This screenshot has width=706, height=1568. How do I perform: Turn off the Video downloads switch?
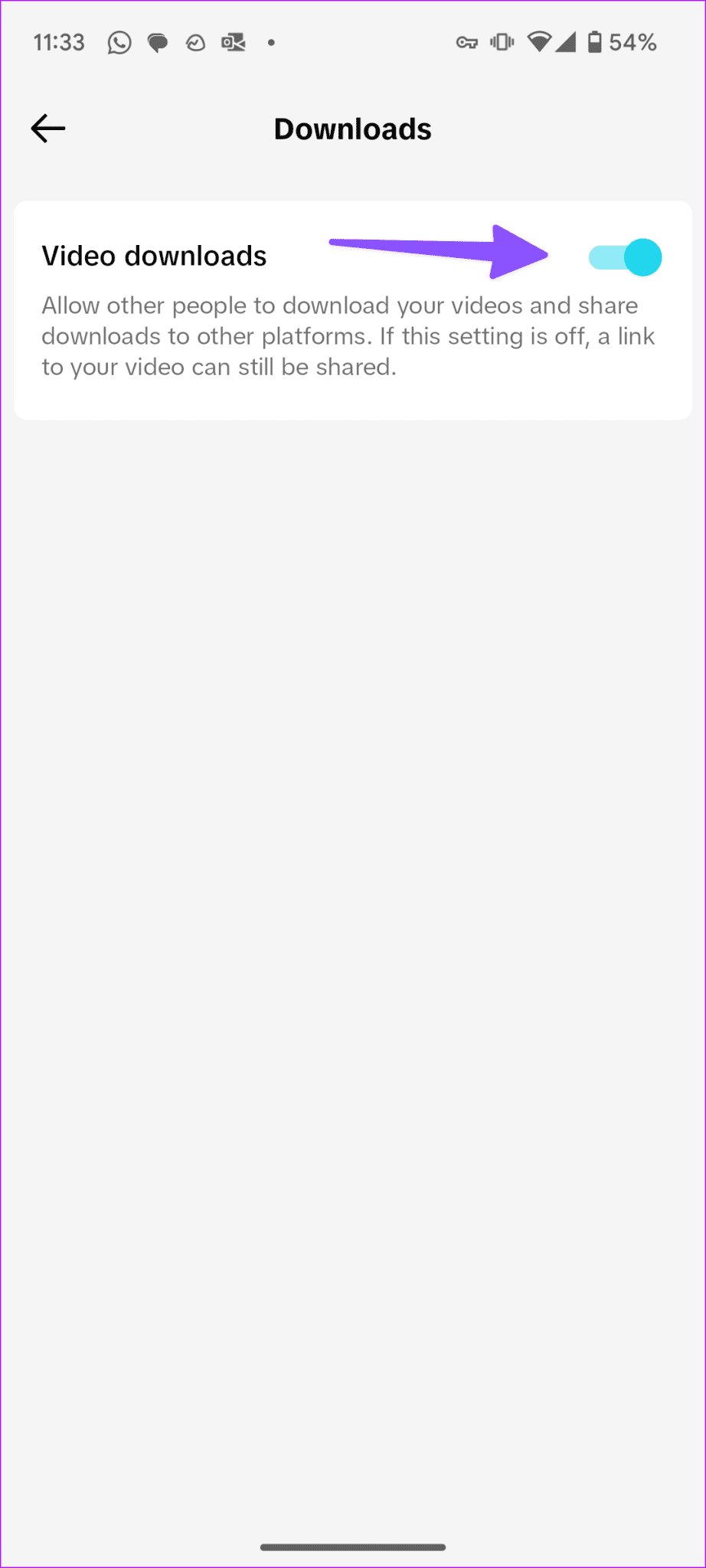tap(625, 257)
